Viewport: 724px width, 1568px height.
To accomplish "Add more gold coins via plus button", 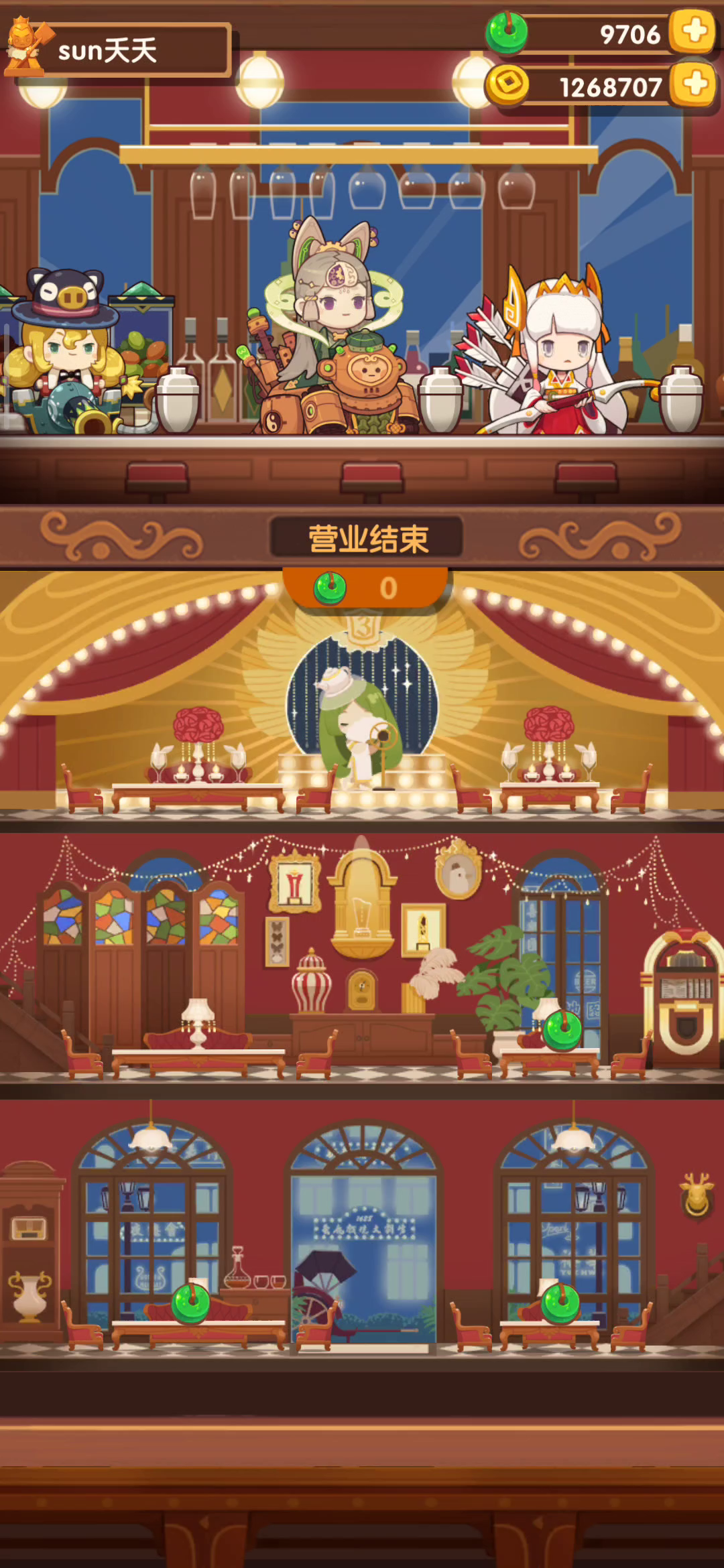I will [695, 84].
